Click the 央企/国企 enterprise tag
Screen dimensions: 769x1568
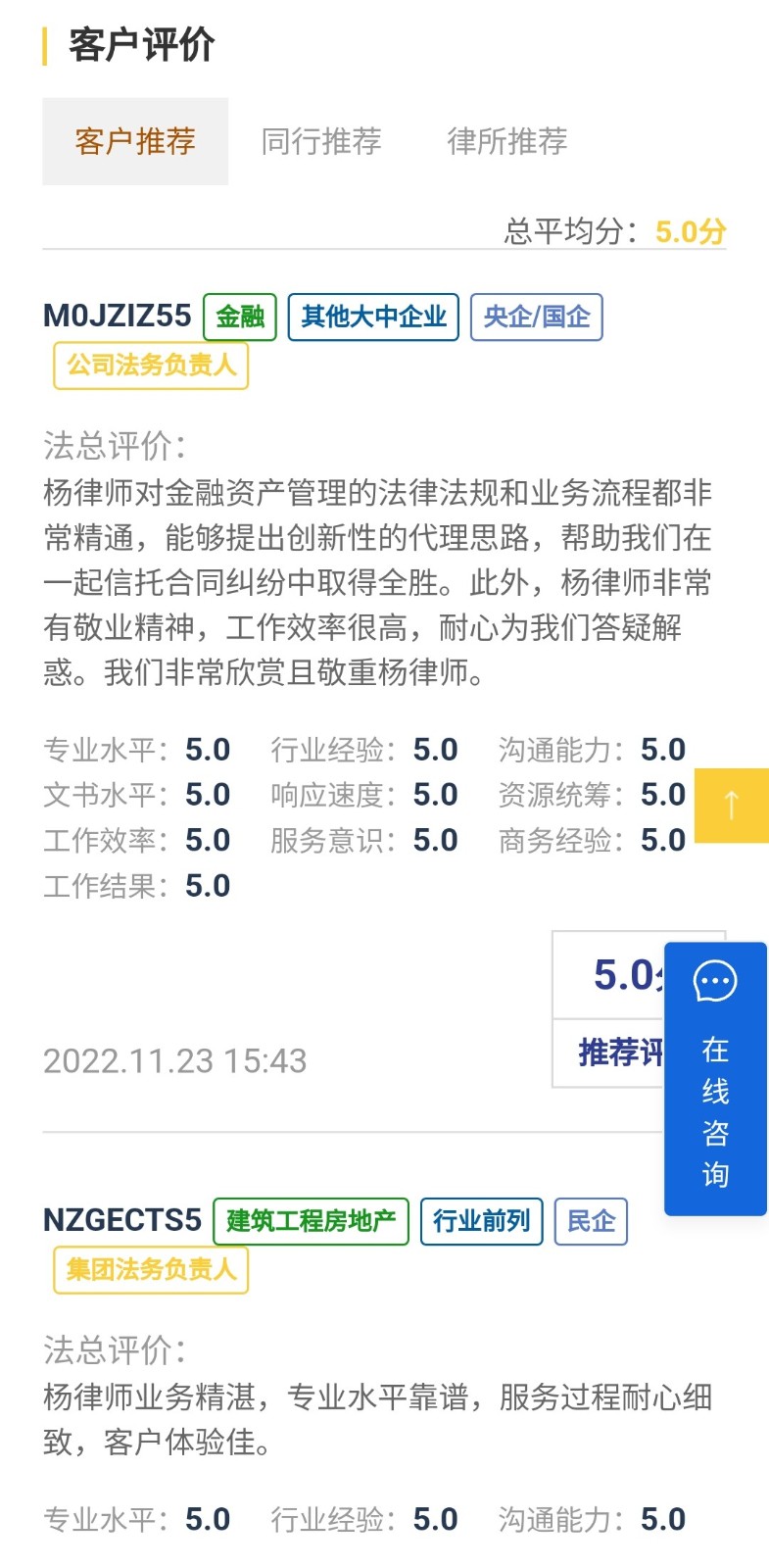[536, 316]
